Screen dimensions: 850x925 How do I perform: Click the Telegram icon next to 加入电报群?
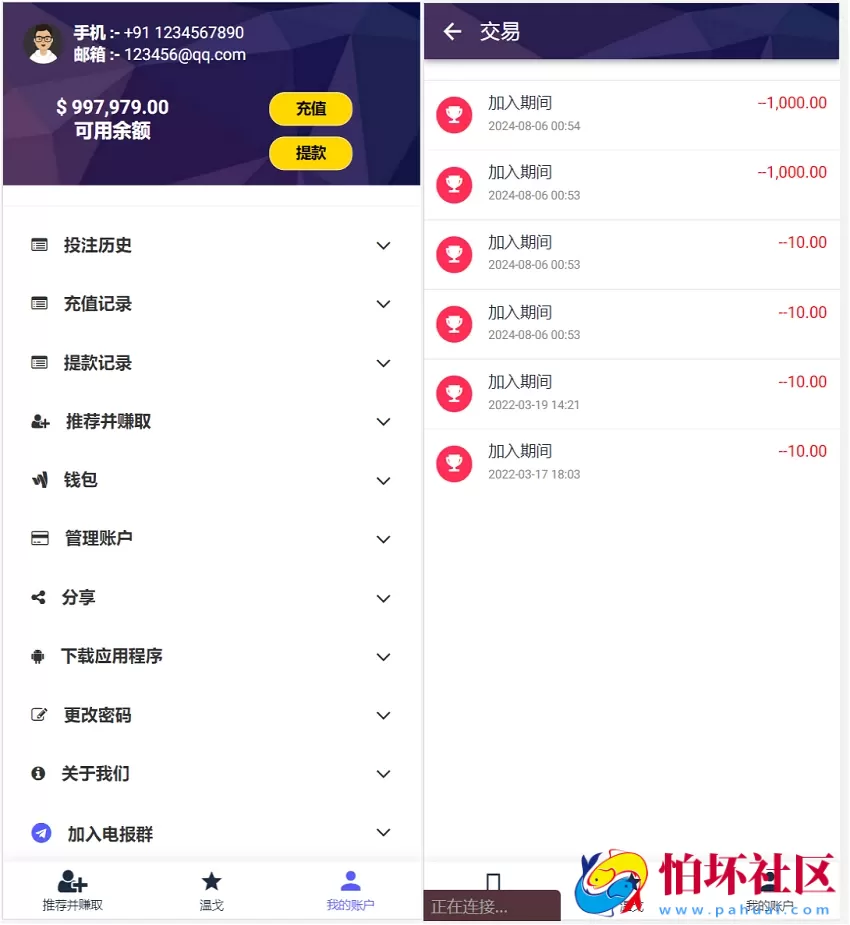pyautogui.click(x=38, y=832)
